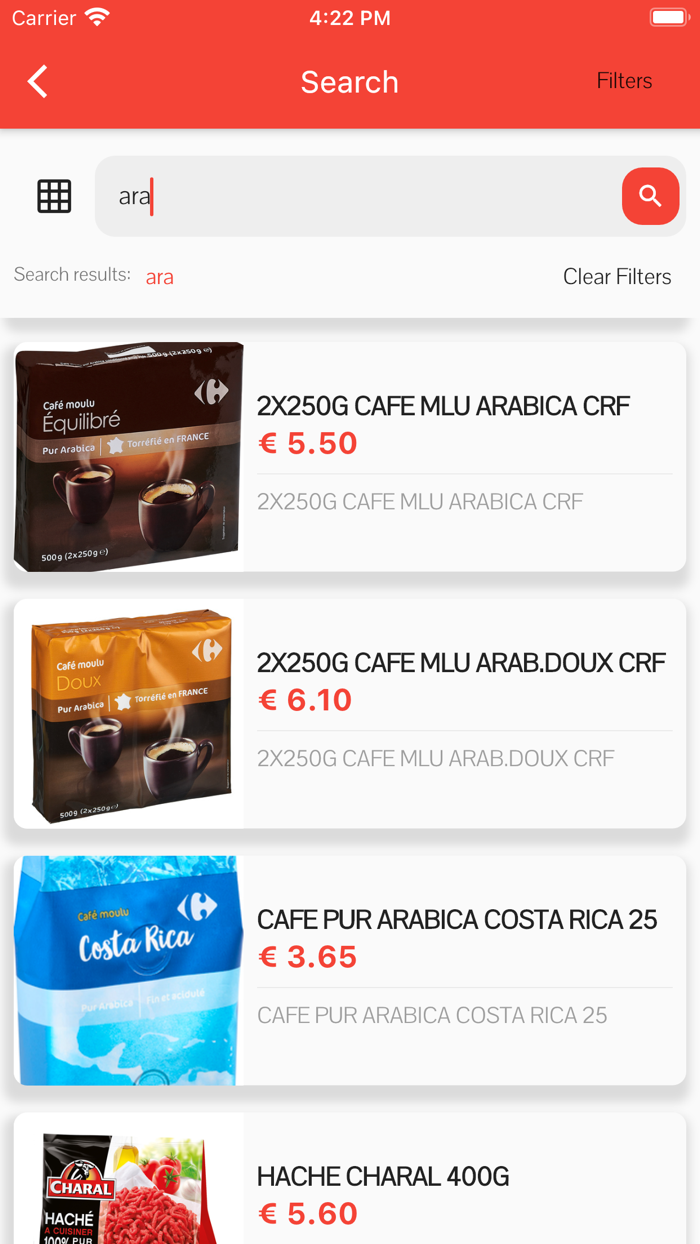
Task: Focus the search text field
Action: tap(360, 196)
